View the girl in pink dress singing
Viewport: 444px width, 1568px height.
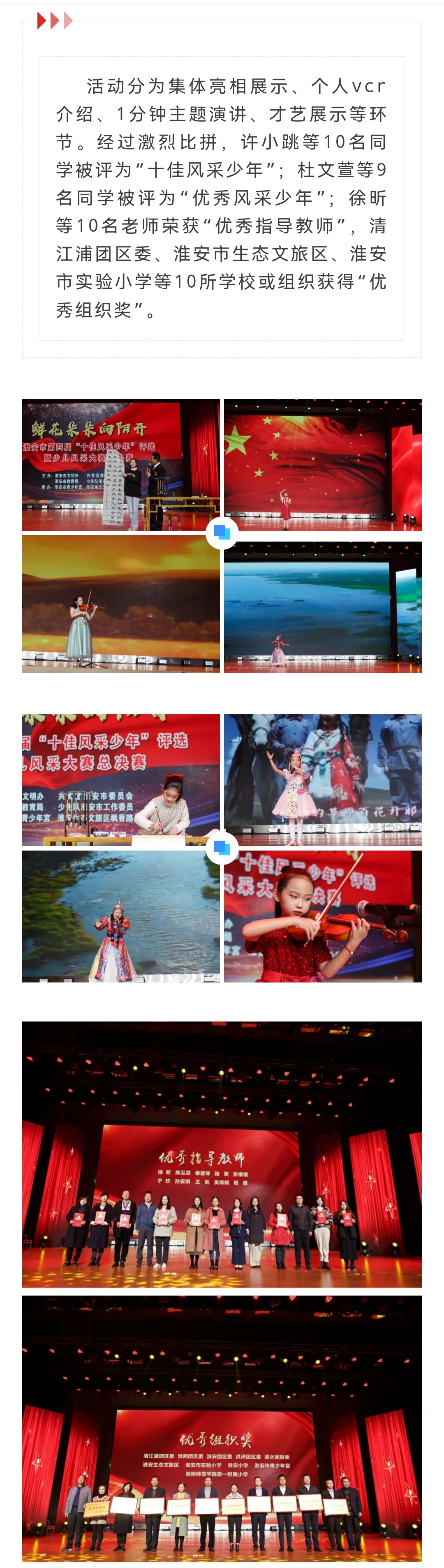coord(323,780)
